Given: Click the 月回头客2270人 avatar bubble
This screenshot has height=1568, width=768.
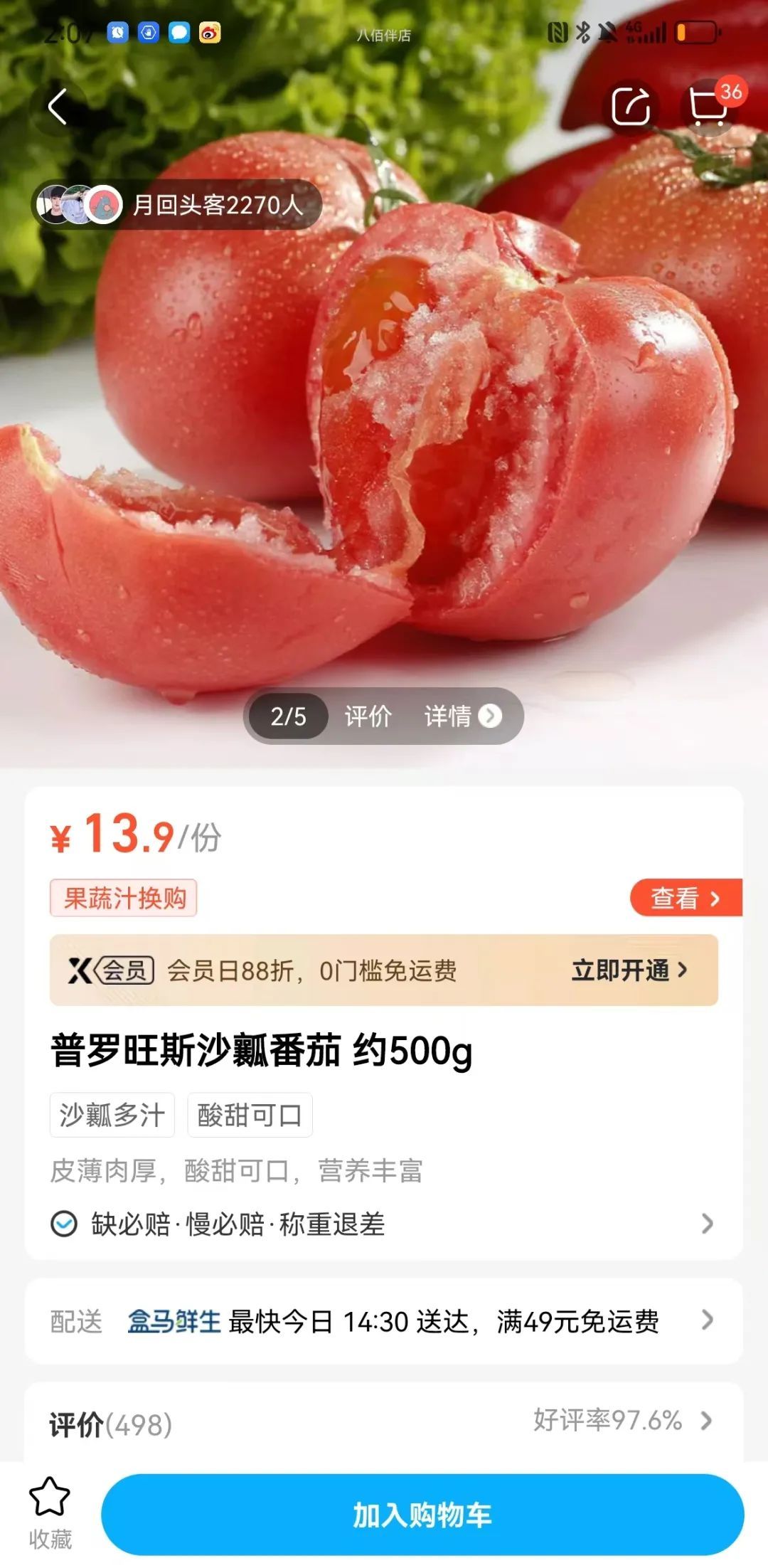Looking at the screenshot, I should click(176, 205).
